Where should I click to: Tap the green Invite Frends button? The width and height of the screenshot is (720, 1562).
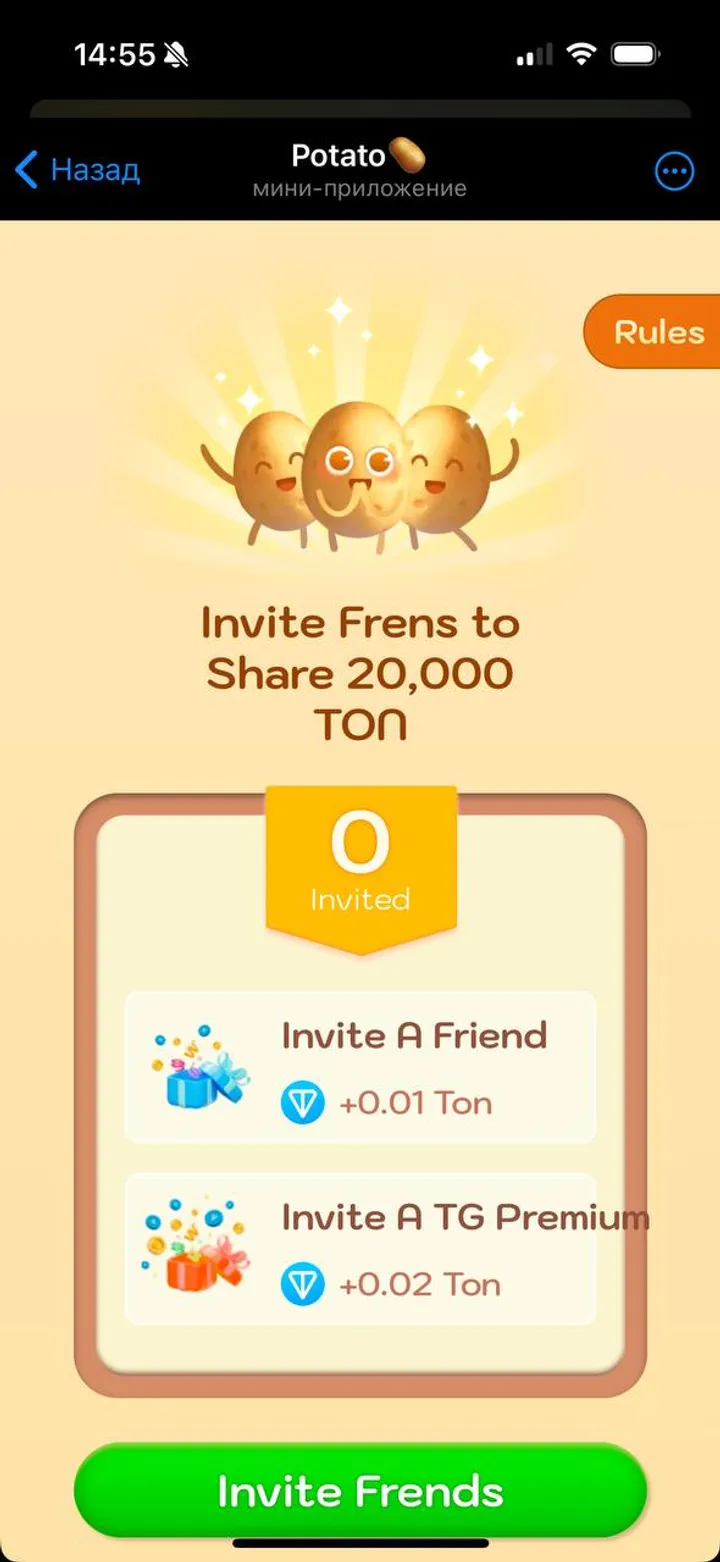360,1491
